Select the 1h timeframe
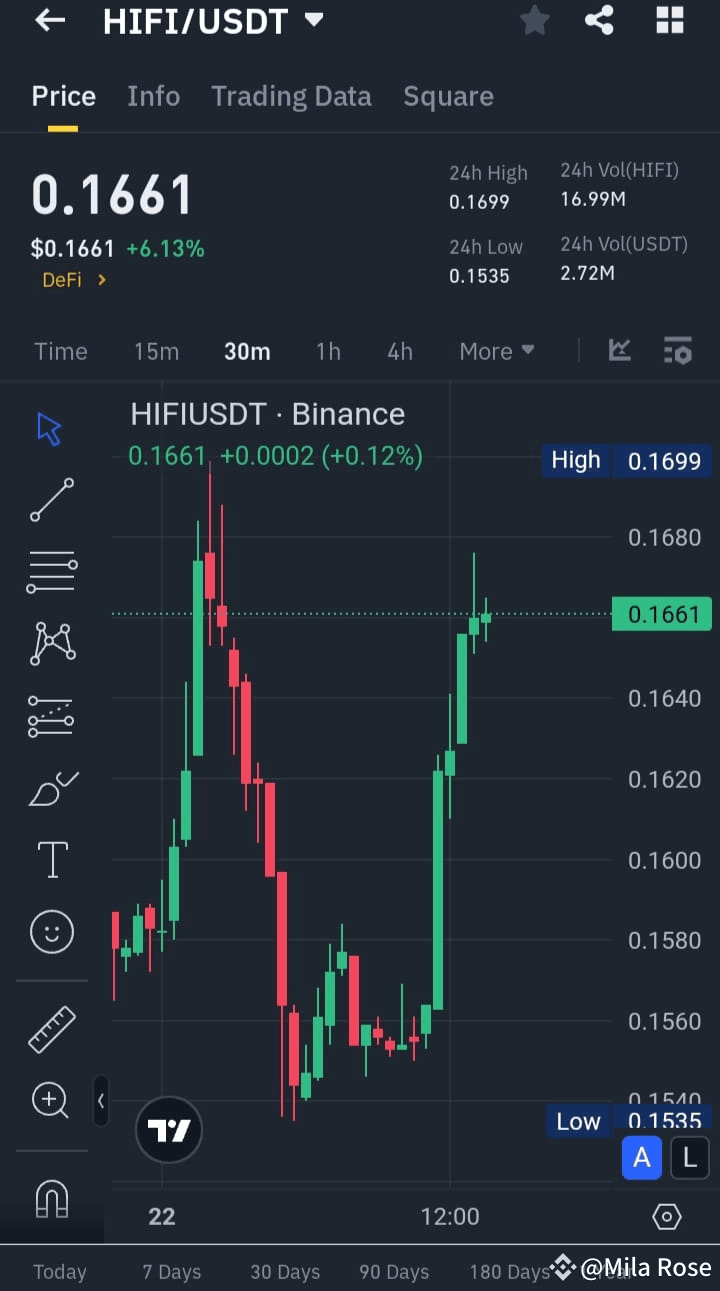Image resolution: width=720 pixels, height=1291 pixels. pyautogui.click(x=328, y=351)
